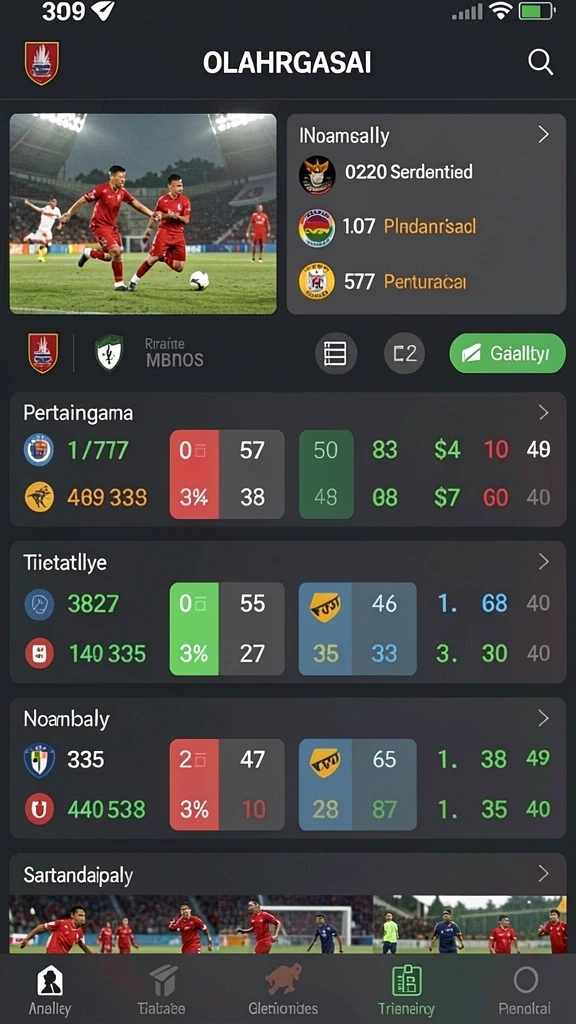Image resolution: width=576 pixels, height=1024 pixels.
Task: Switch to the list view icon
Action: [336, 353]
